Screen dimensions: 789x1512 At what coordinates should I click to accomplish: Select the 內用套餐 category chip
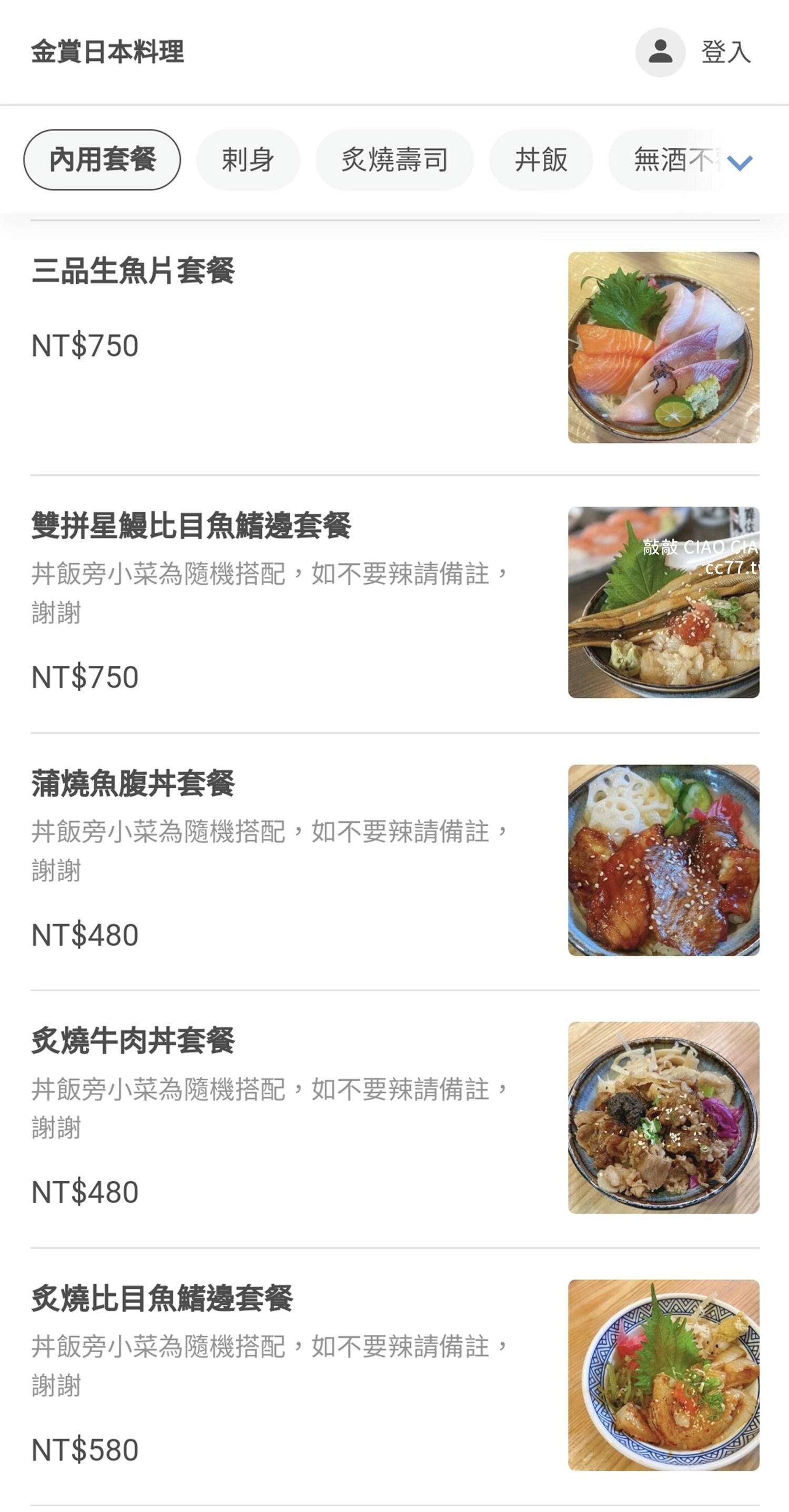102,160
